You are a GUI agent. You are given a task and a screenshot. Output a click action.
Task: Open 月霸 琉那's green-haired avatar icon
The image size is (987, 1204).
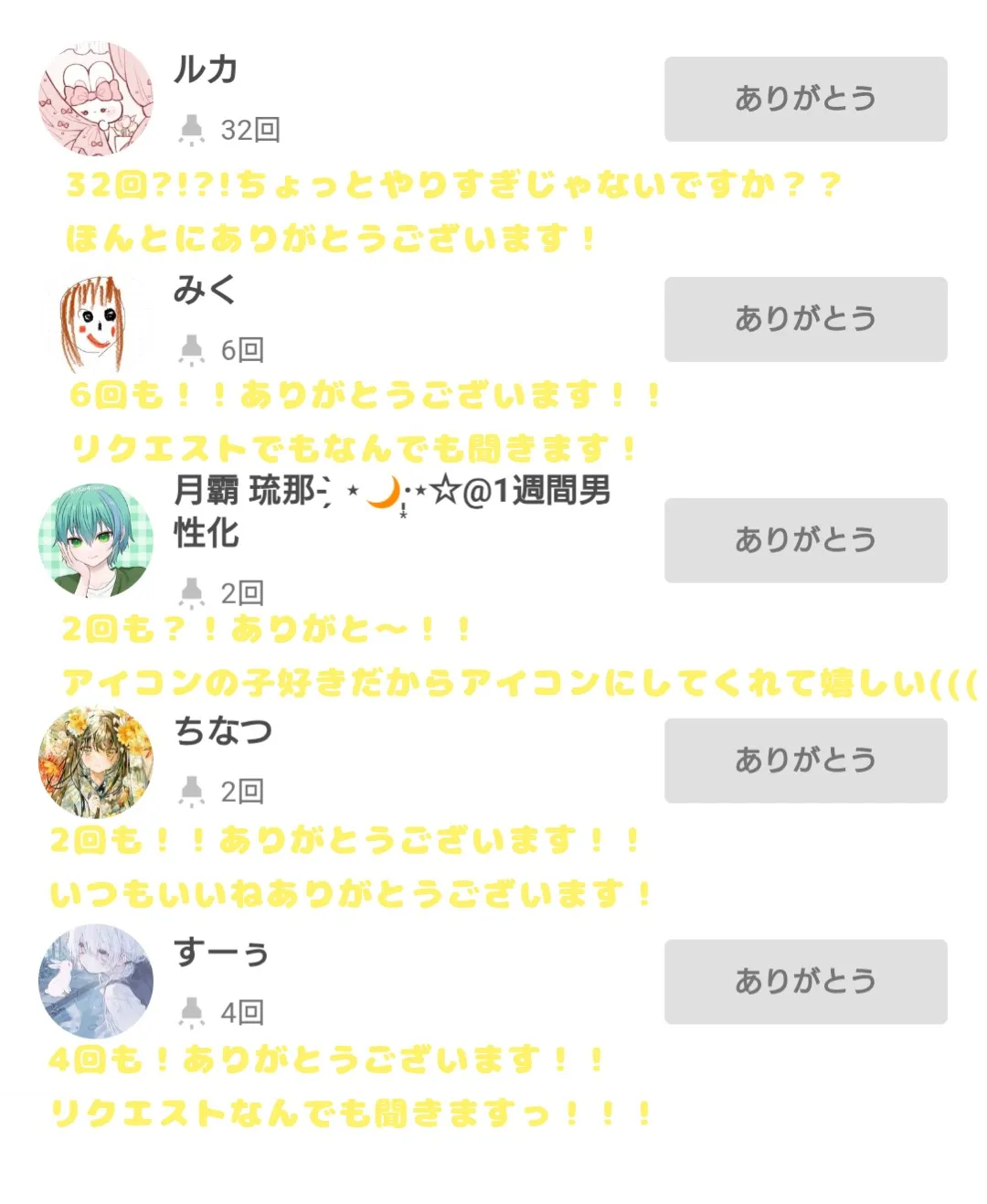coord(96,540)
